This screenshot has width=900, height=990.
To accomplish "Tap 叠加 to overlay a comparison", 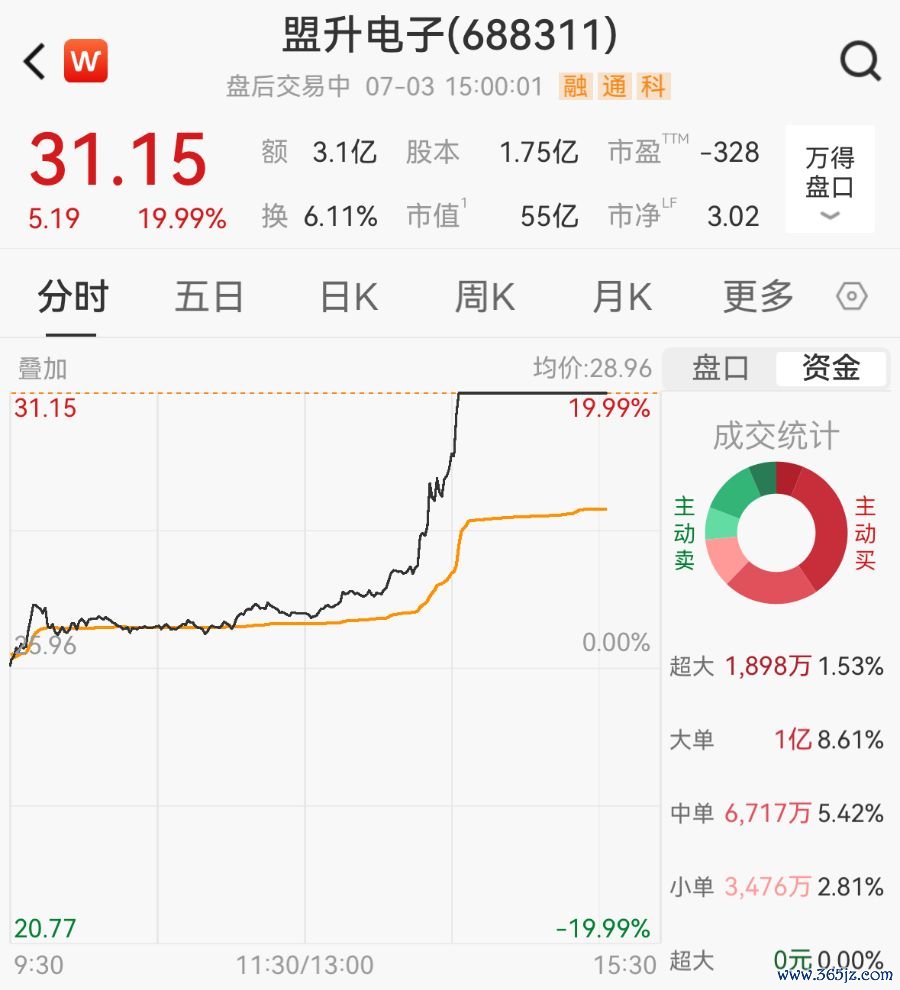I will click(42, 369).
